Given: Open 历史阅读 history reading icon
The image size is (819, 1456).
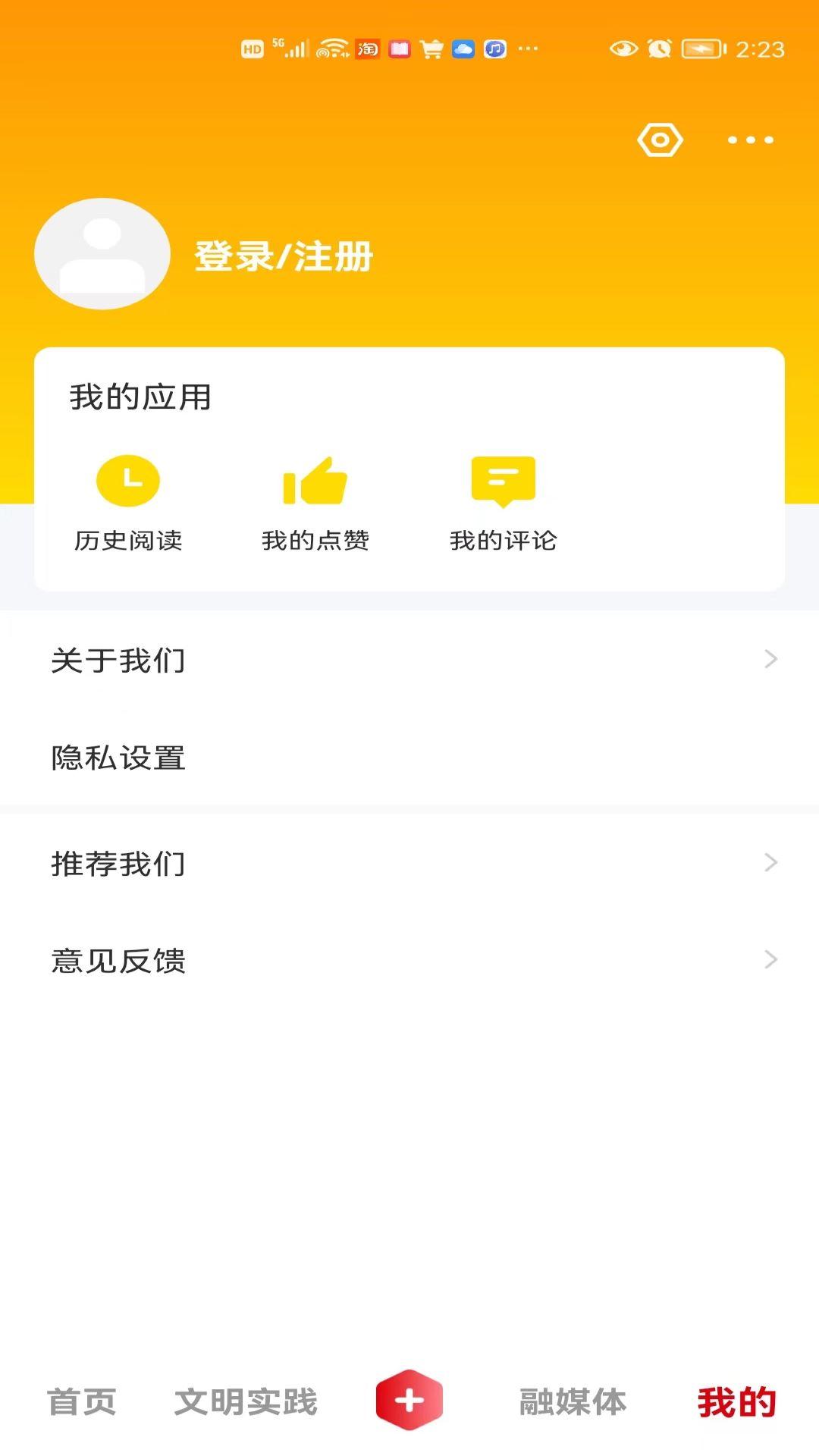Looking at the screenshot, I should click(x=127, y=482).
